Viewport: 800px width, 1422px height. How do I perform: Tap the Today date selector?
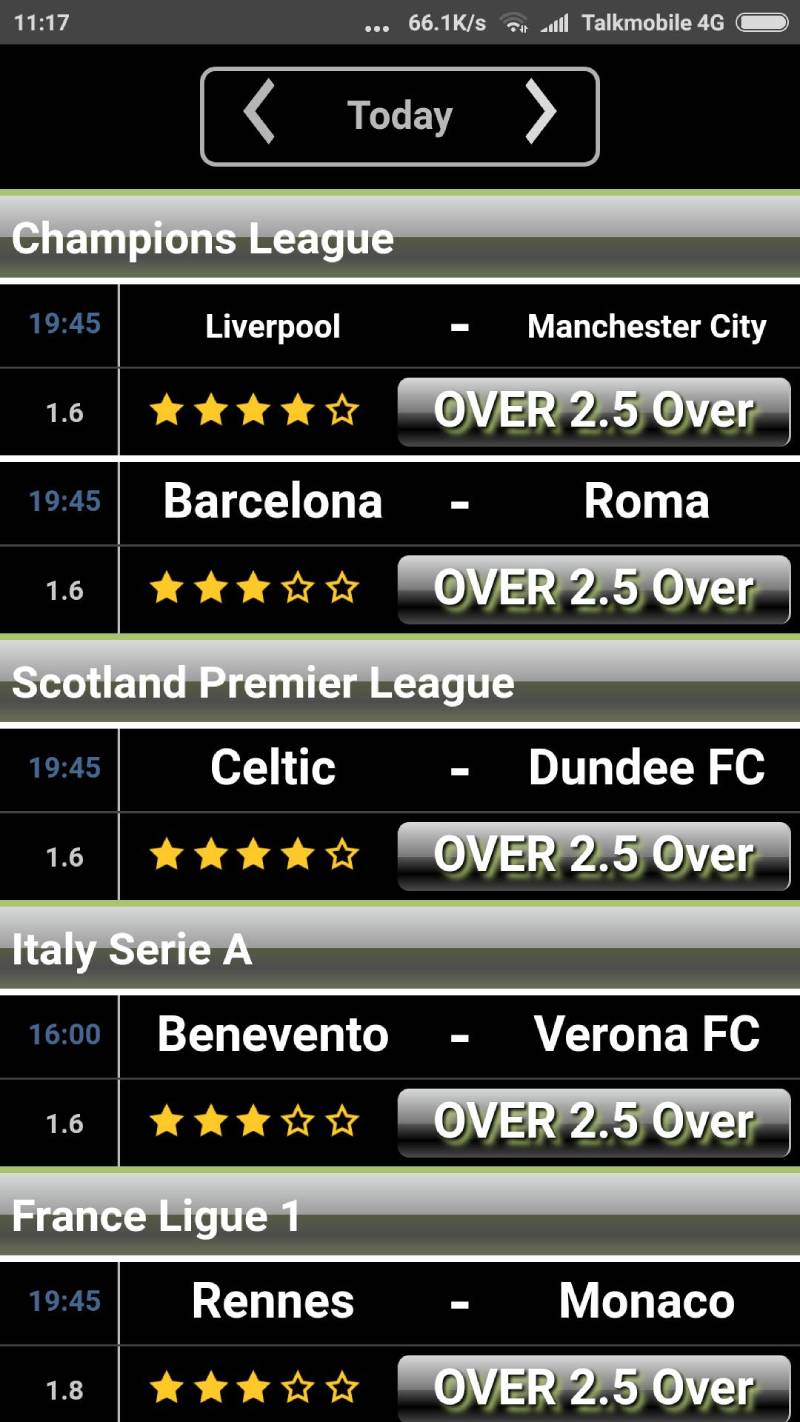(400, 116)
